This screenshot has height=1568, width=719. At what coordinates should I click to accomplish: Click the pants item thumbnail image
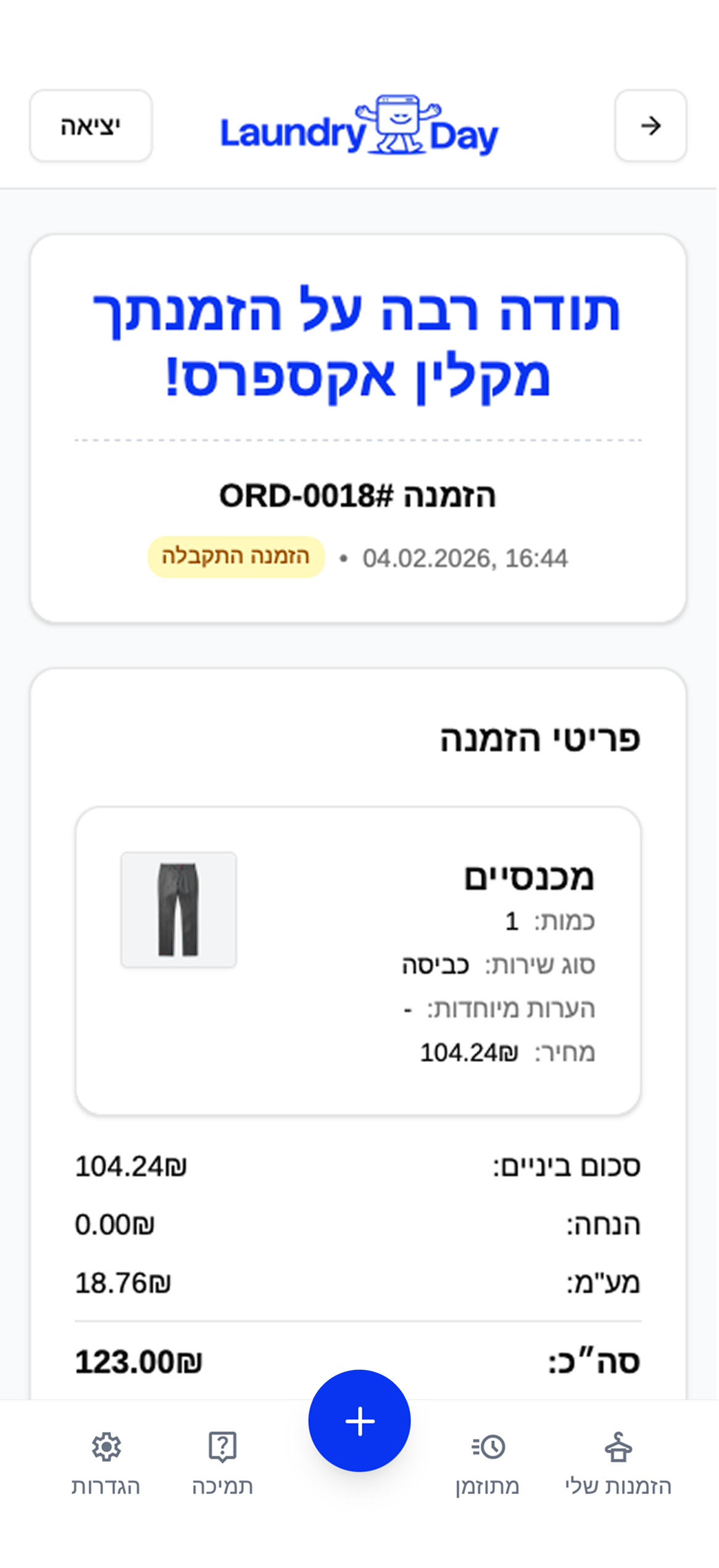(179, 909)
